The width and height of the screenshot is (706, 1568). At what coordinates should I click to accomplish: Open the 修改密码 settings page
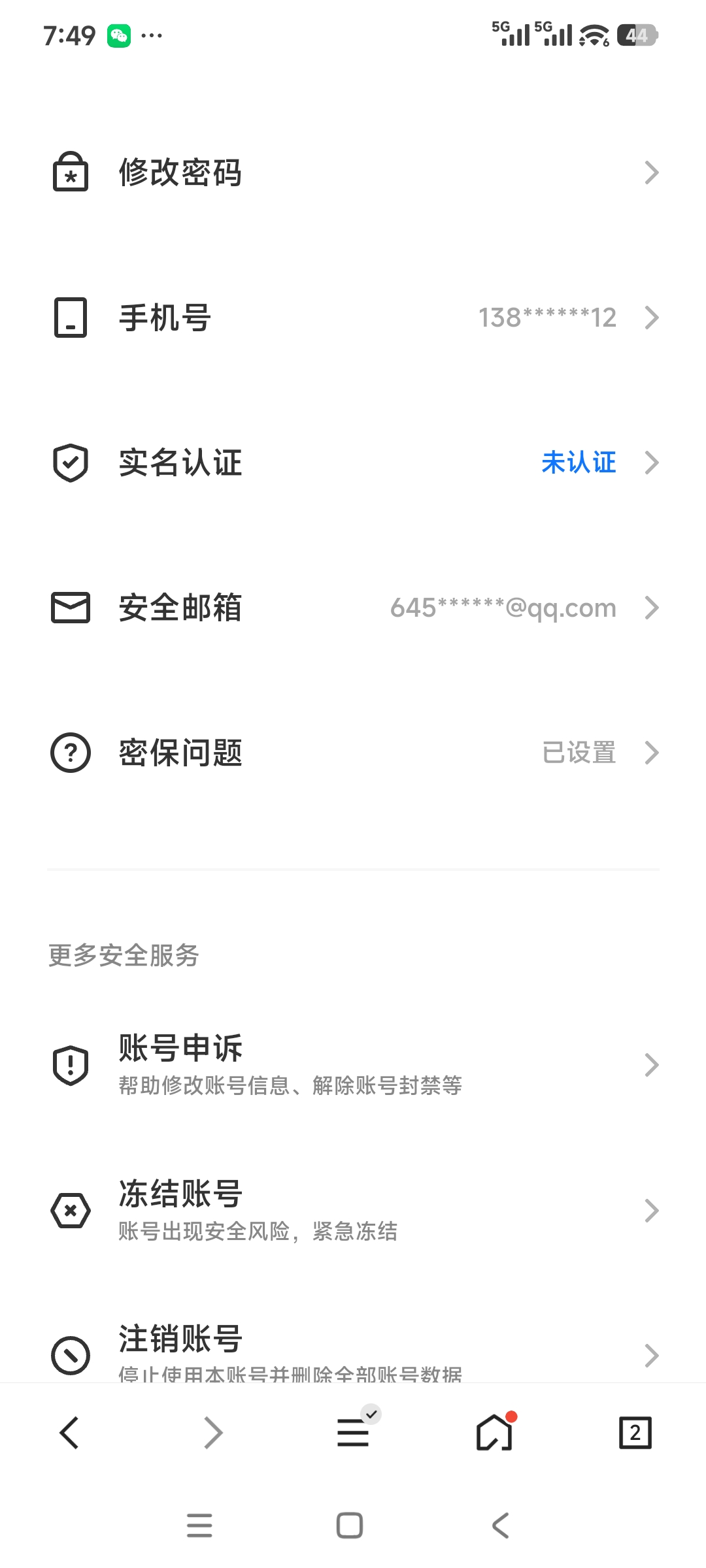pos(181,172)
